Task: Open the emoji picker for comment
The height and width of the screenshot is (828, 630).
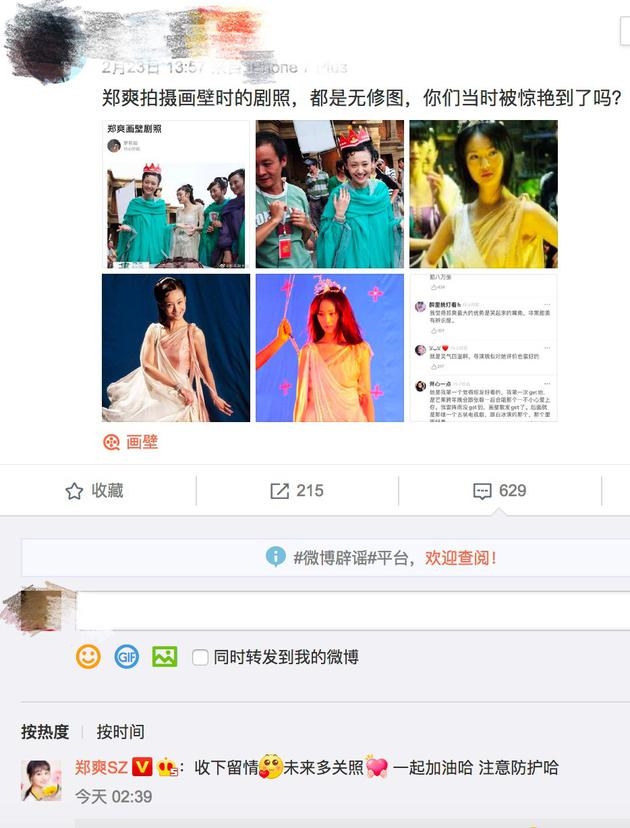Action: [x=89, y=657]
